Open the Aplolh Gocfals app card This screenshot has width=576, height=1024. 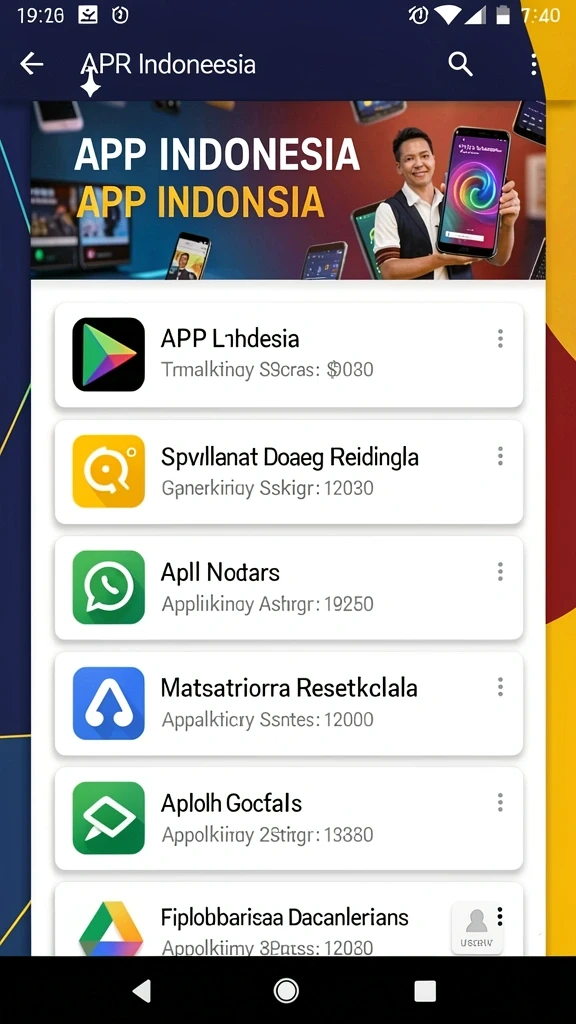(x=289, y=818)
